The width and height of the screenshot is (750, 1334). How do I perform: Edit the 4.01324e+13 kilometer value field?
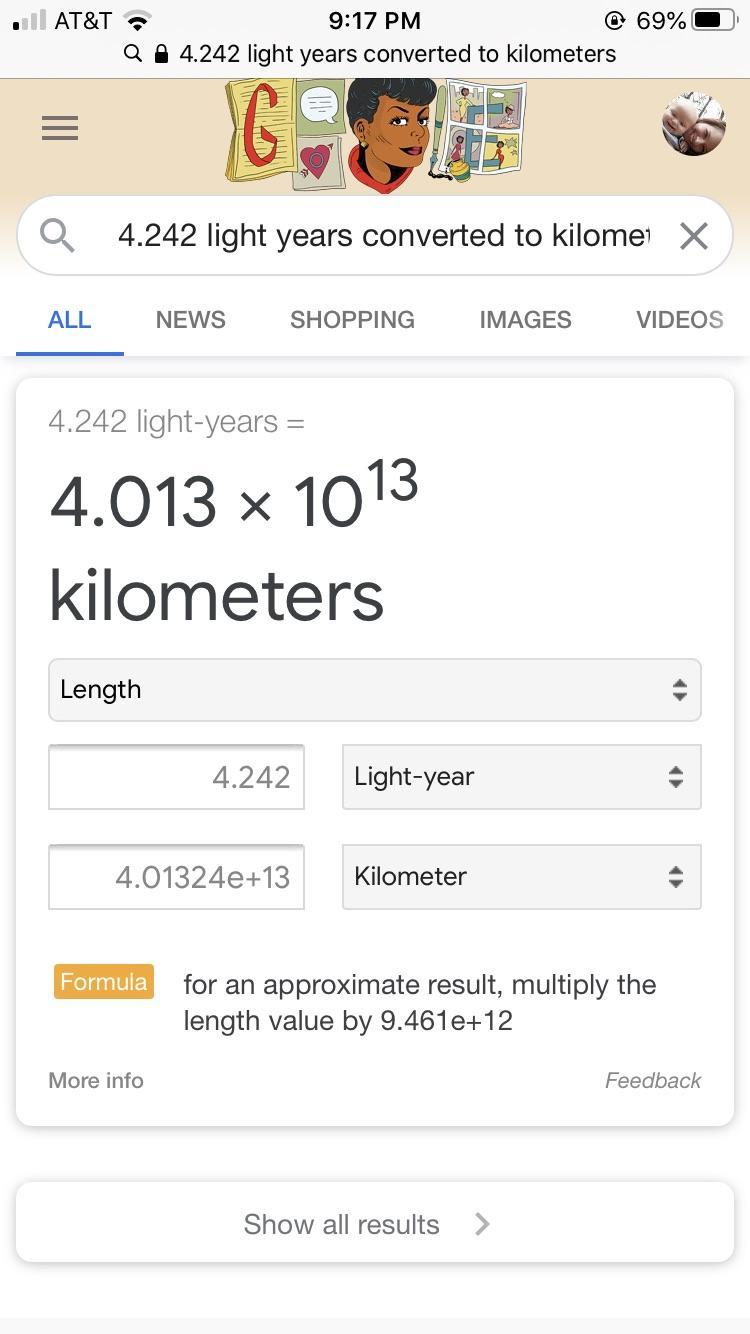click(176, 877)
